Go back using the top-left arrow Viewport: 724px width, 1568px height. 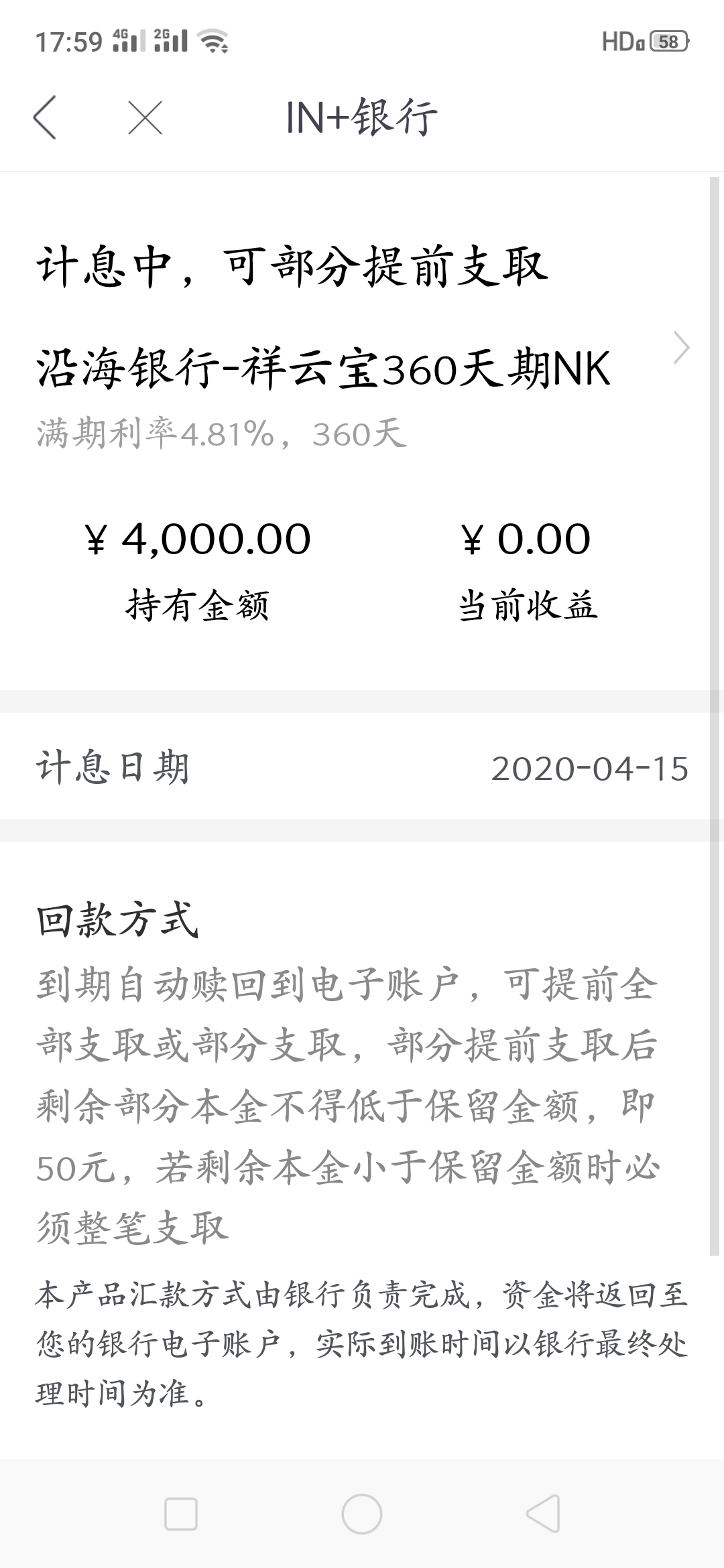click(x=44, y=117)
